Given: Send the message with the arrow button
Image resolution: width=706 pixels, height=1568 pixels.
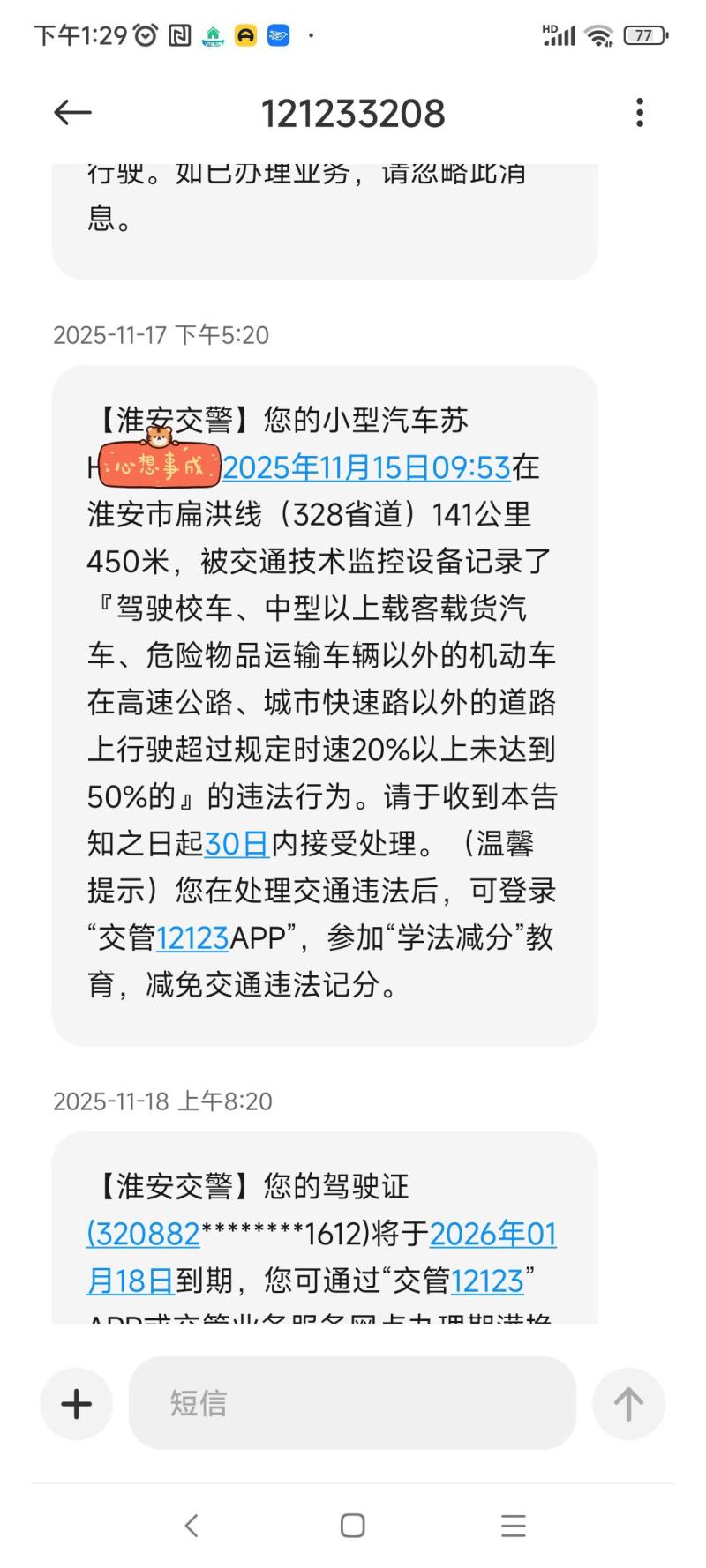Looking at the screenshot, I should [628, 1403].
